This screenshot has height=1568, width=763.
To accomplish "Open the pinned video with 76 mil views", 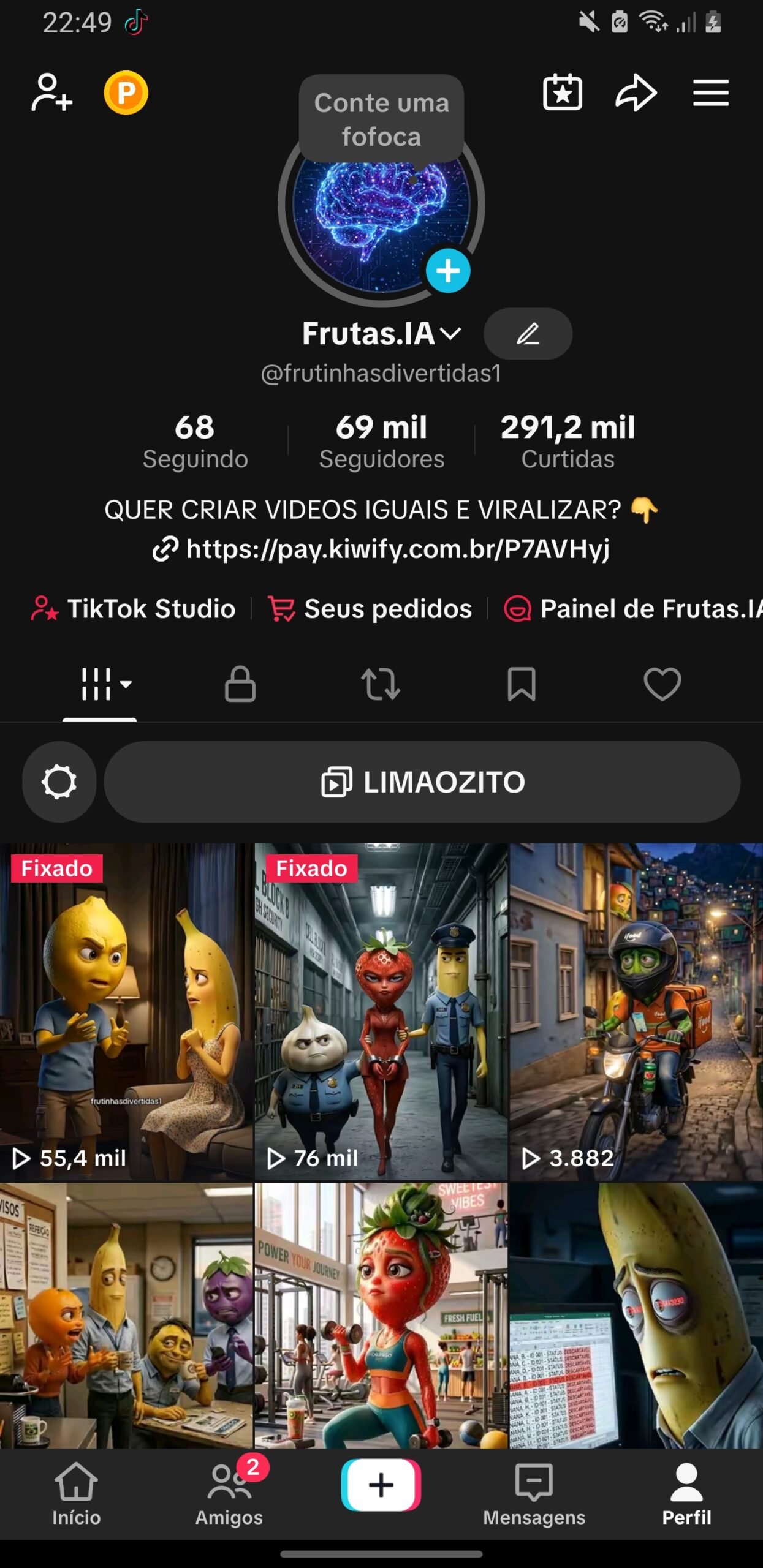I will pyautogui.click(x=381, y=1012).
